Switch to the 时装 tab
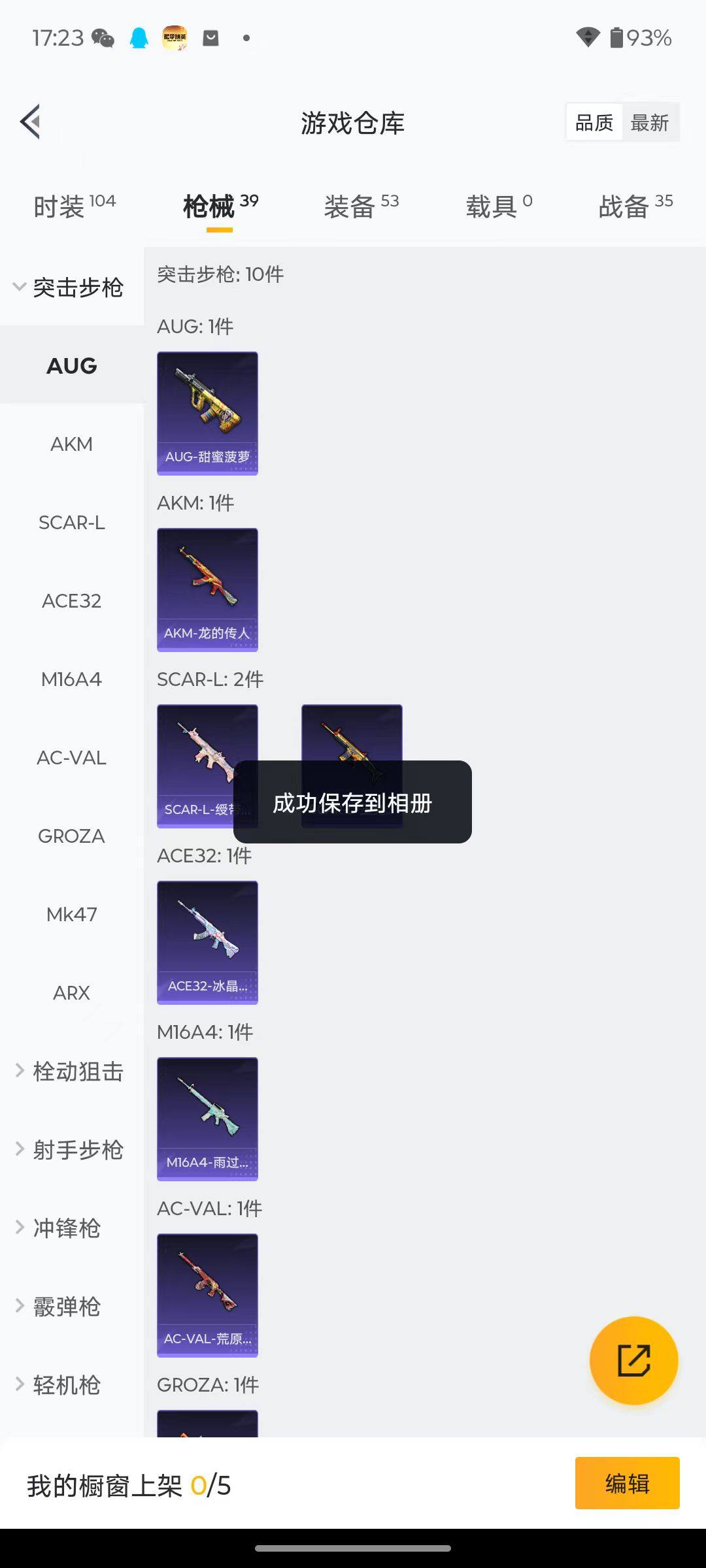706x1568 pixels. [x=74, y=206]
